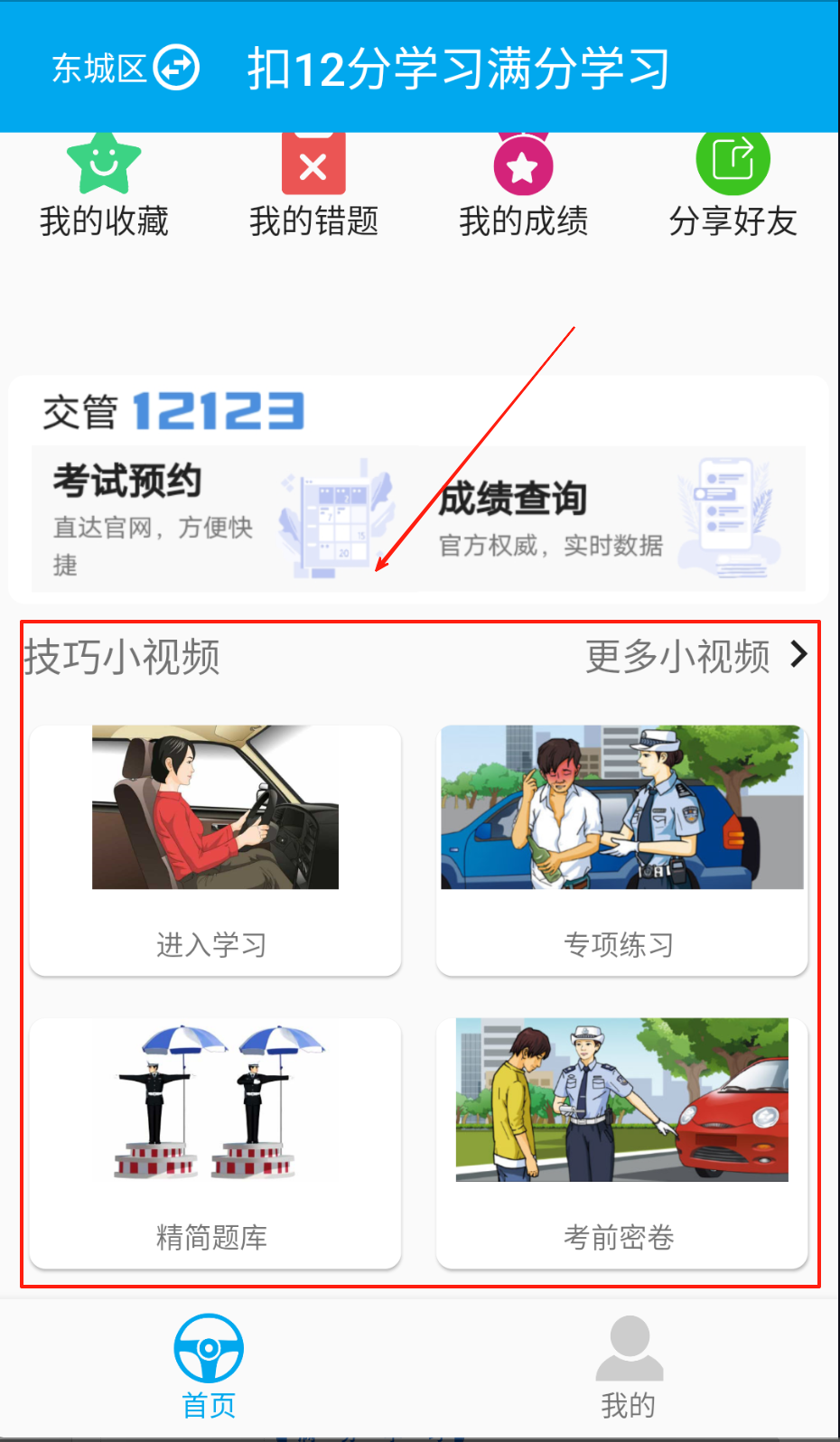Open the 进入学习 card
840x1442 pixels.
tap(215, 850)
